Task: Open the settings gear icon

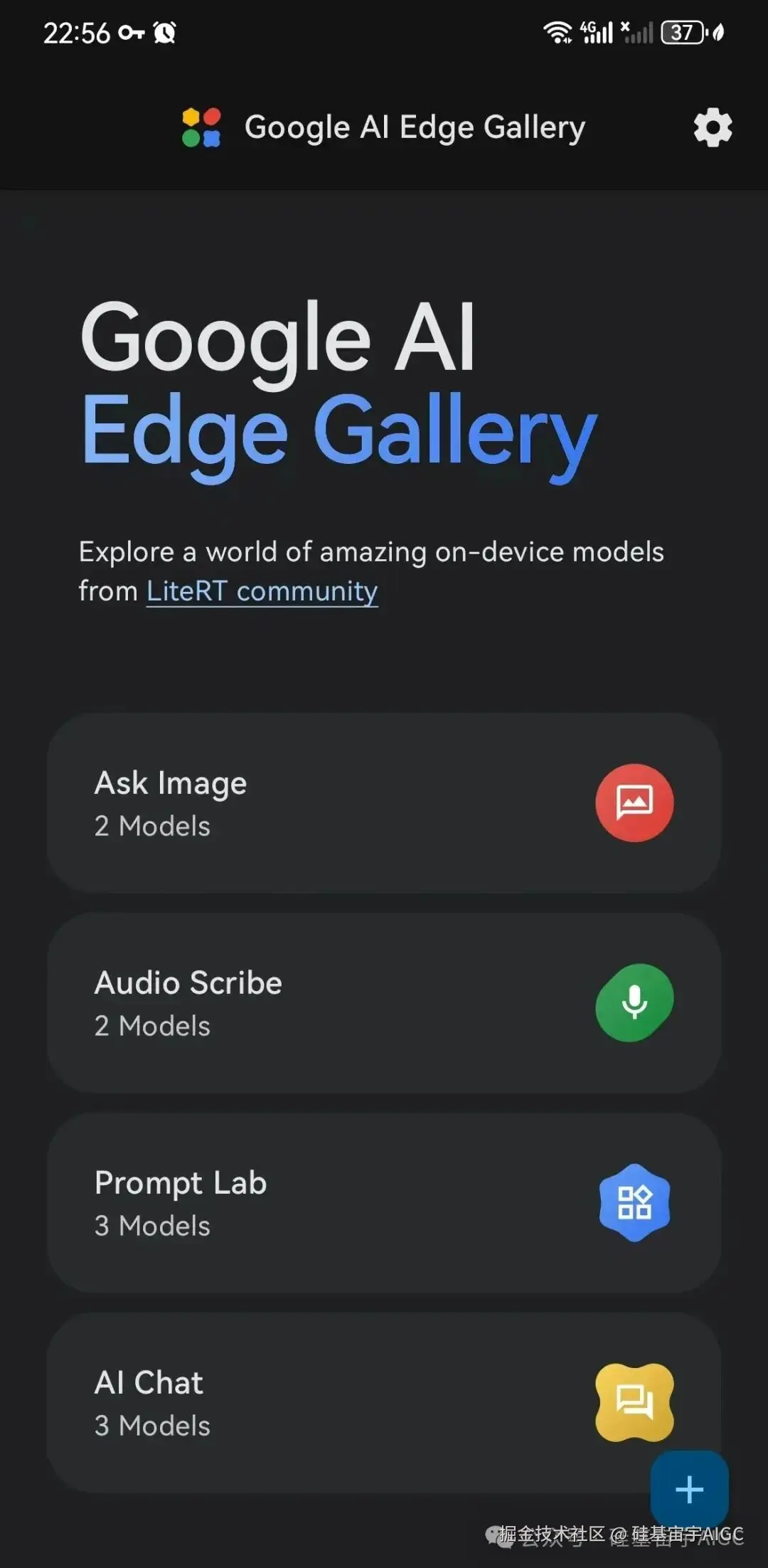Action: (x=713, y=128)
